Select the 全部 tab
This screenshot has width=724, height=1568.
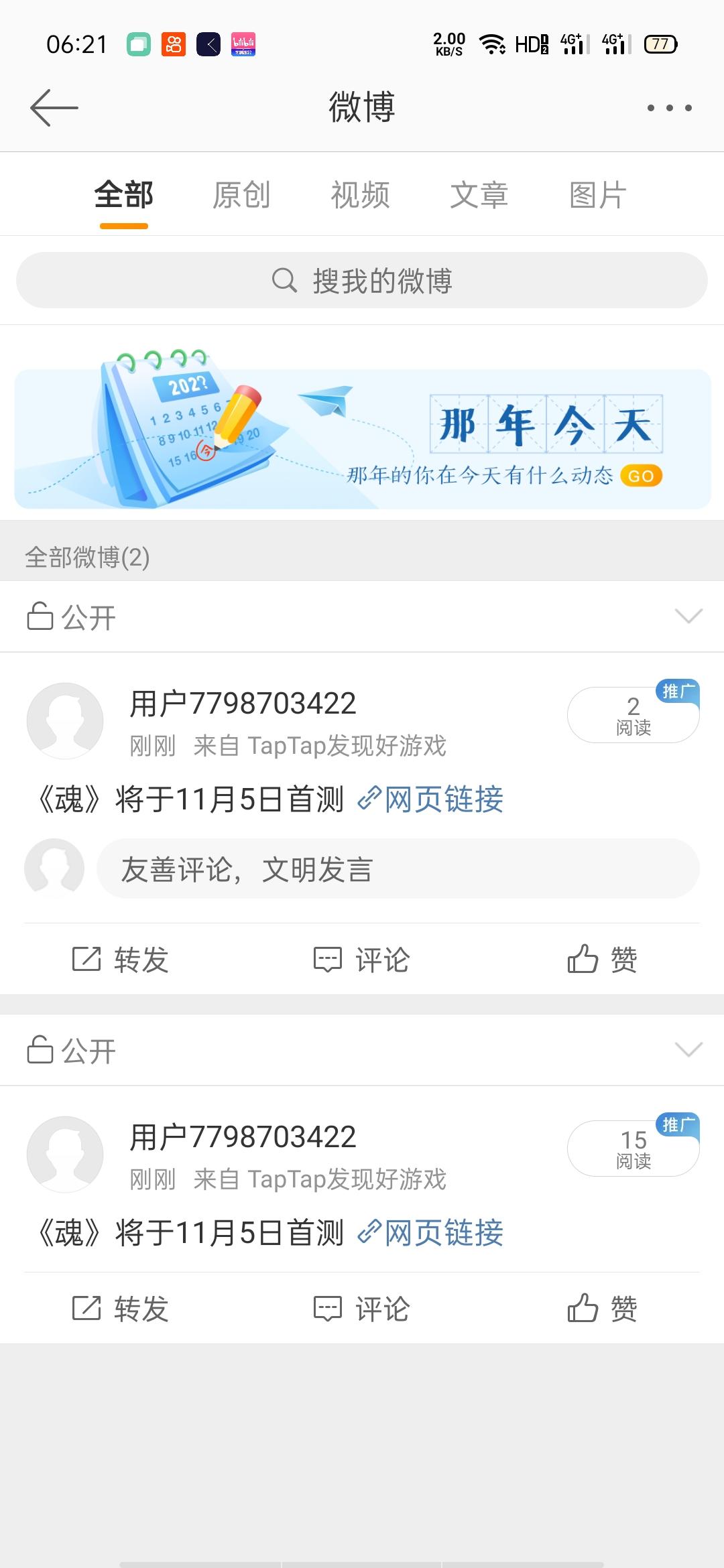coord(124,195)
